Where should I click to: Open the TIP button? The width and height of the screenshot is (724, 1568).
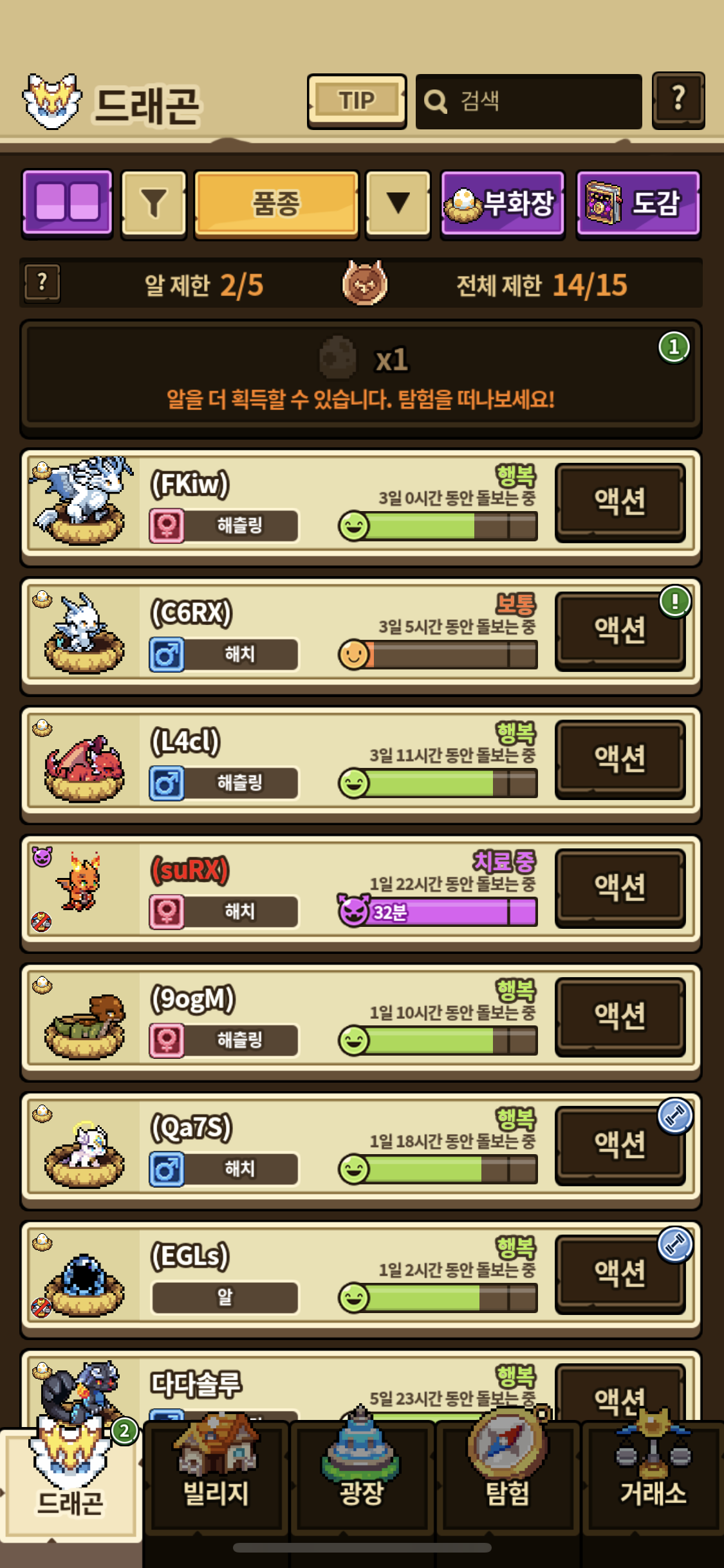(357, 101)
